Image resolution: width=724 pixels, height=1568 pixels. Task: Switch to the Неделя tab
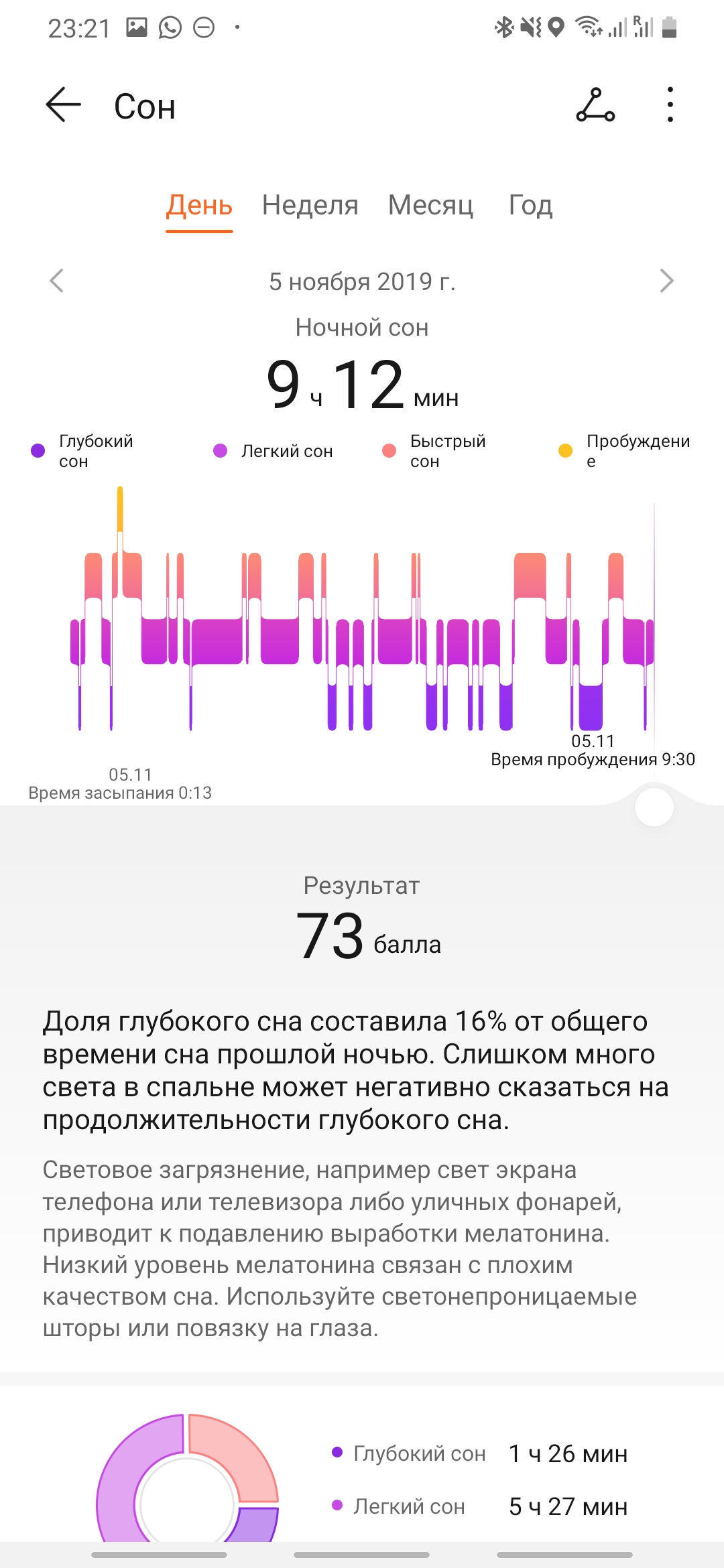[x=310, y=206]
